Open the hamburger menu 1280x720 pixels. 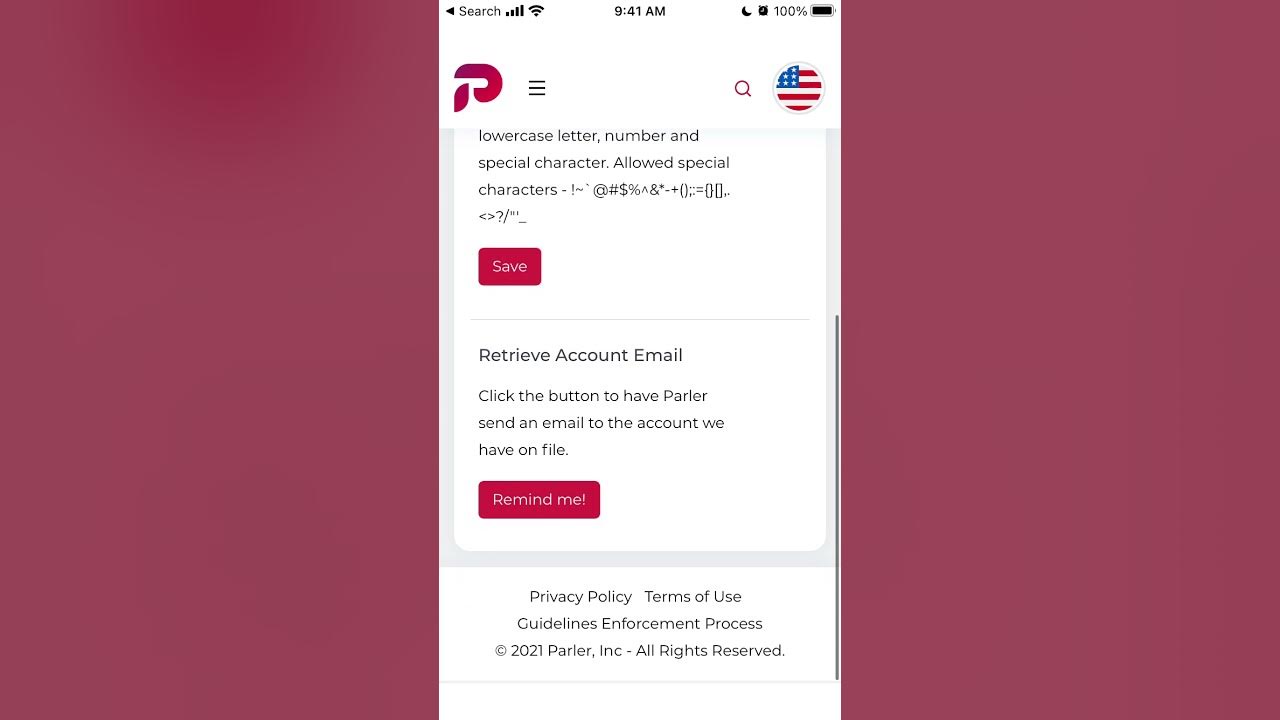click(537, 88)
